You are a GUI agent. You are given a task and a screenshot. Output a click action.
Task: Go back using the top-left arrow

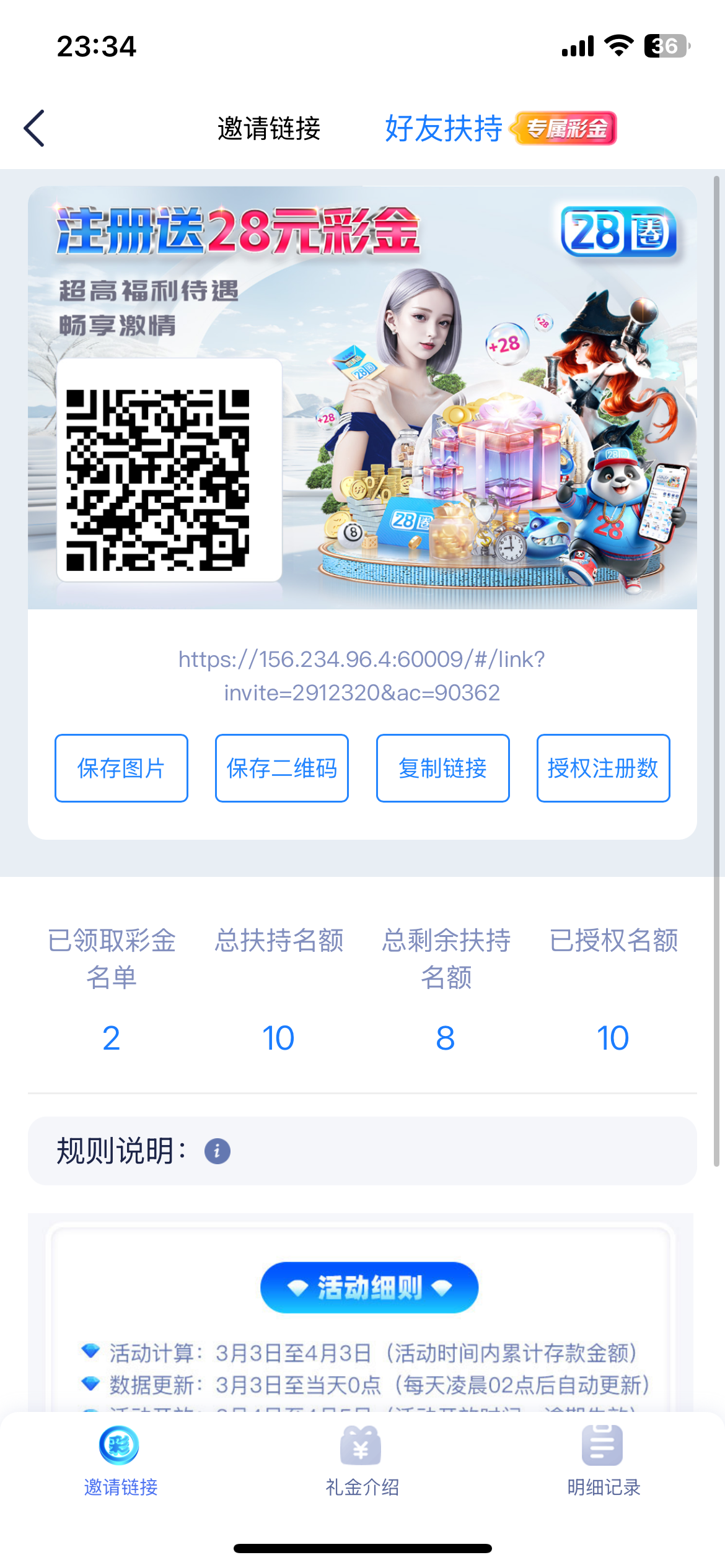tap(34, 128)
